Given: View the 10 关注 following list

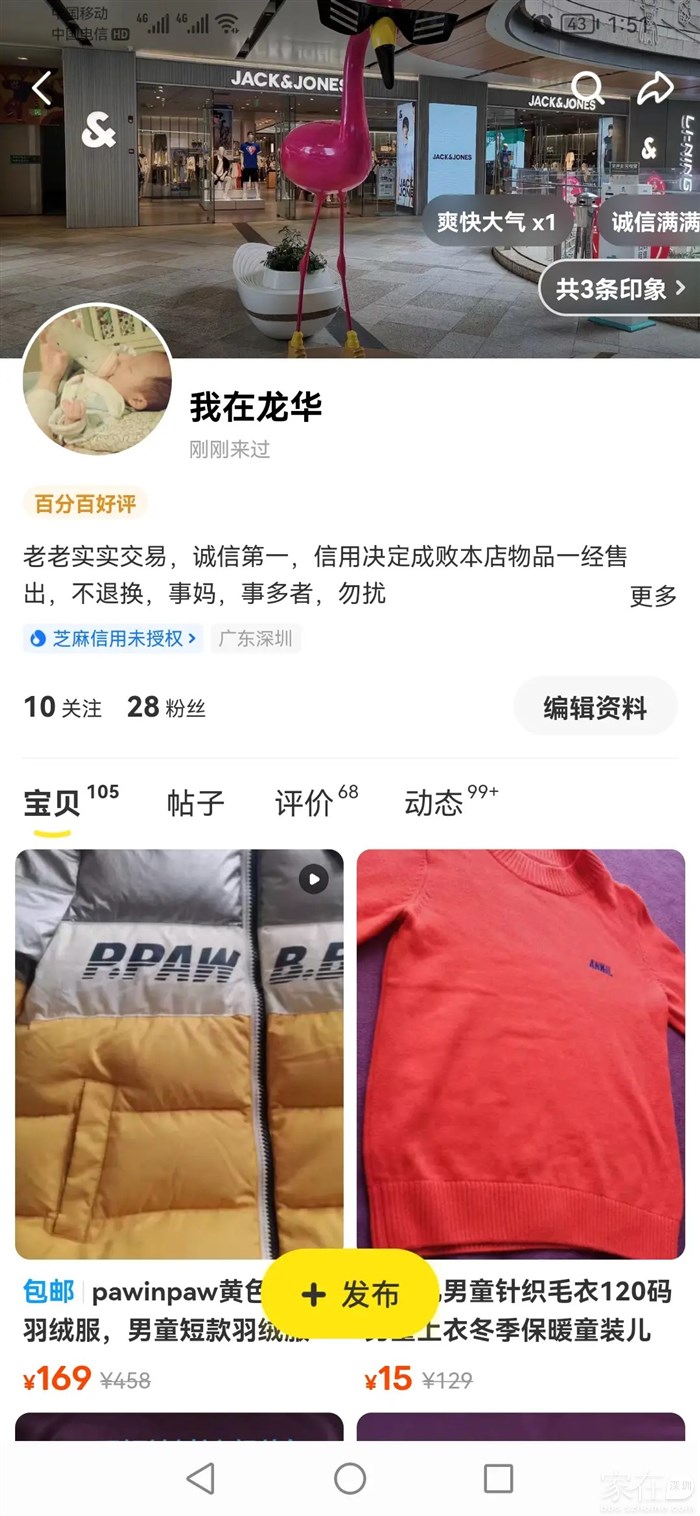Looking at the screenshot, I should [63, 708].
